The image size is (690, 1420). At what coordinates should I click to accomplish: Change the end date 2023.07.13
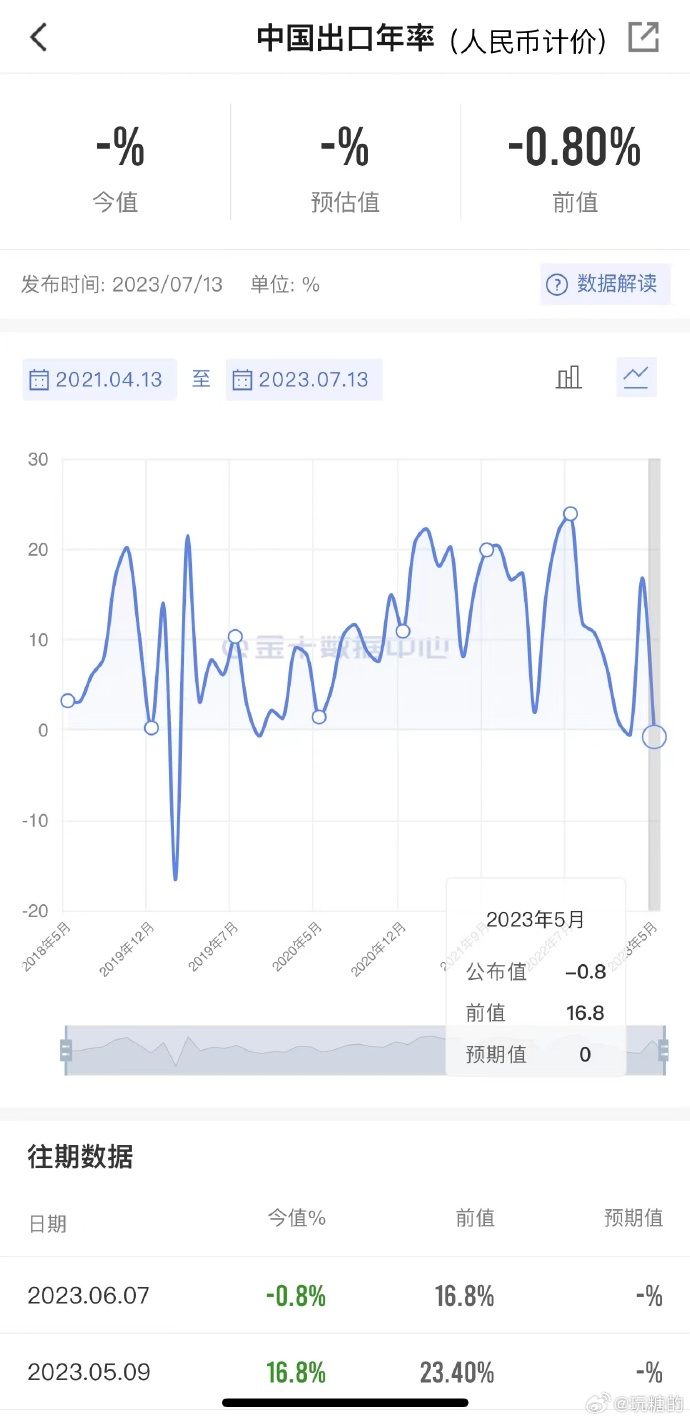tap(303, 380)
